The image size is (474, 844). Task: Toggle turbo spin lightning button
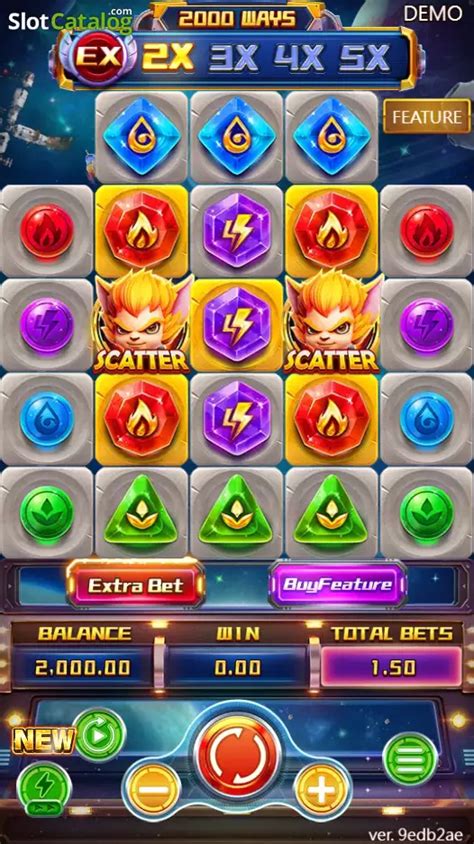[44, 789]
